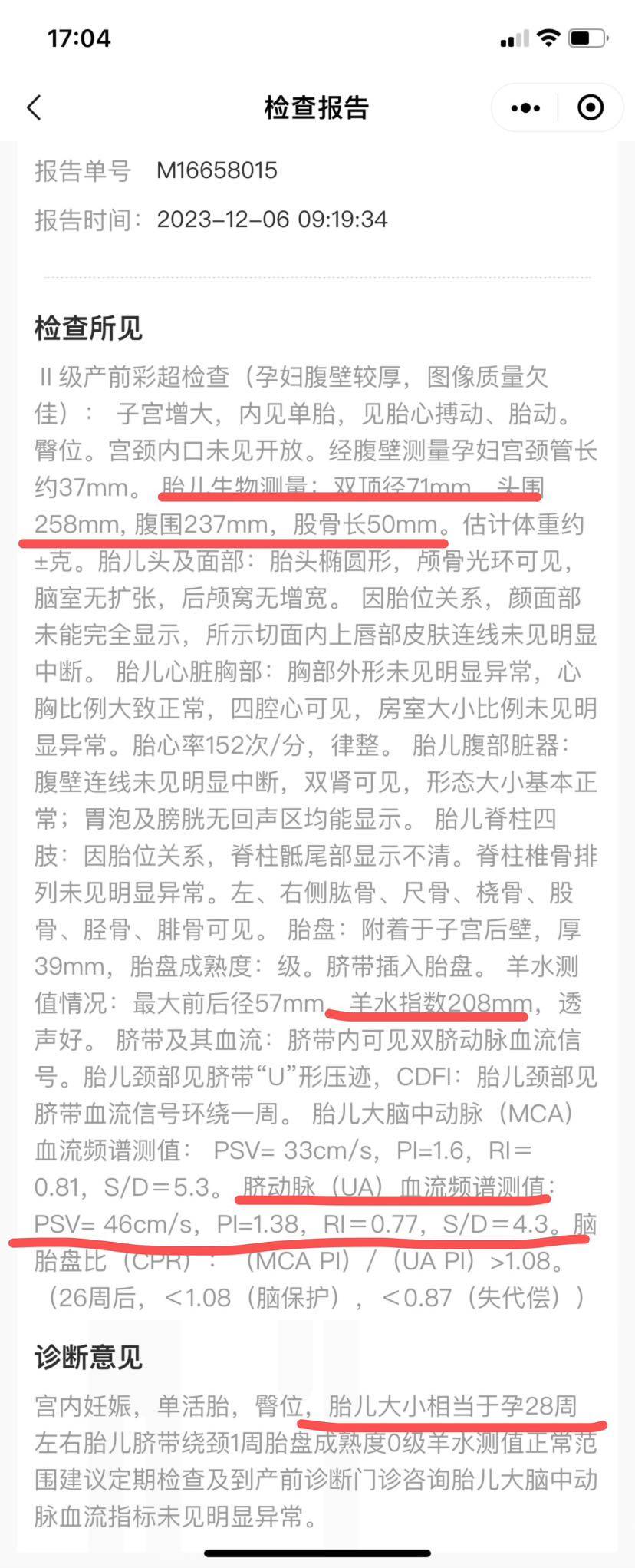Open the mini program more-options menu
Screen dimensions: 635x1568
tap(525, 108)
